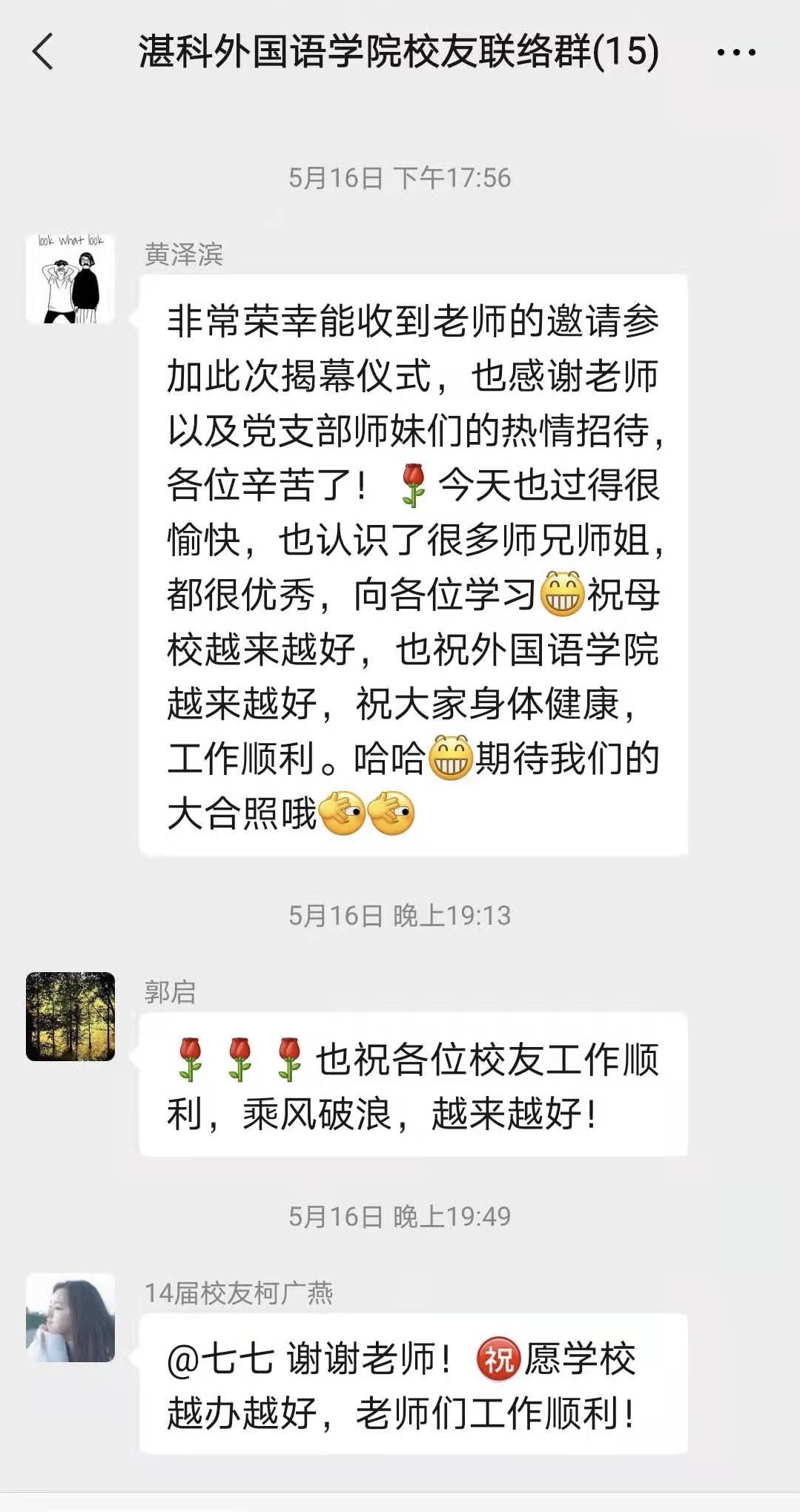Open the group chat options menu

point(735,53)
